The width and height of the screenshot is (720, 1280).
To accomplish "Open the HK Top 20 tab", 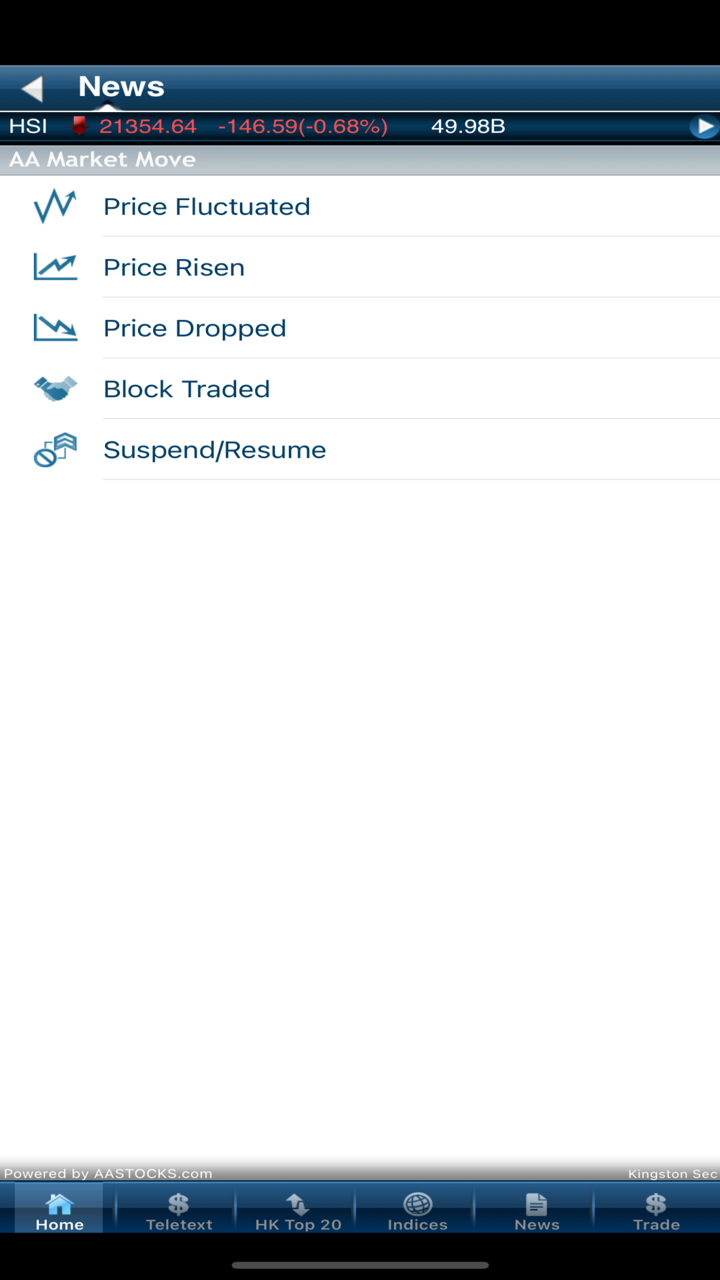I will [x=298, y=1210].
